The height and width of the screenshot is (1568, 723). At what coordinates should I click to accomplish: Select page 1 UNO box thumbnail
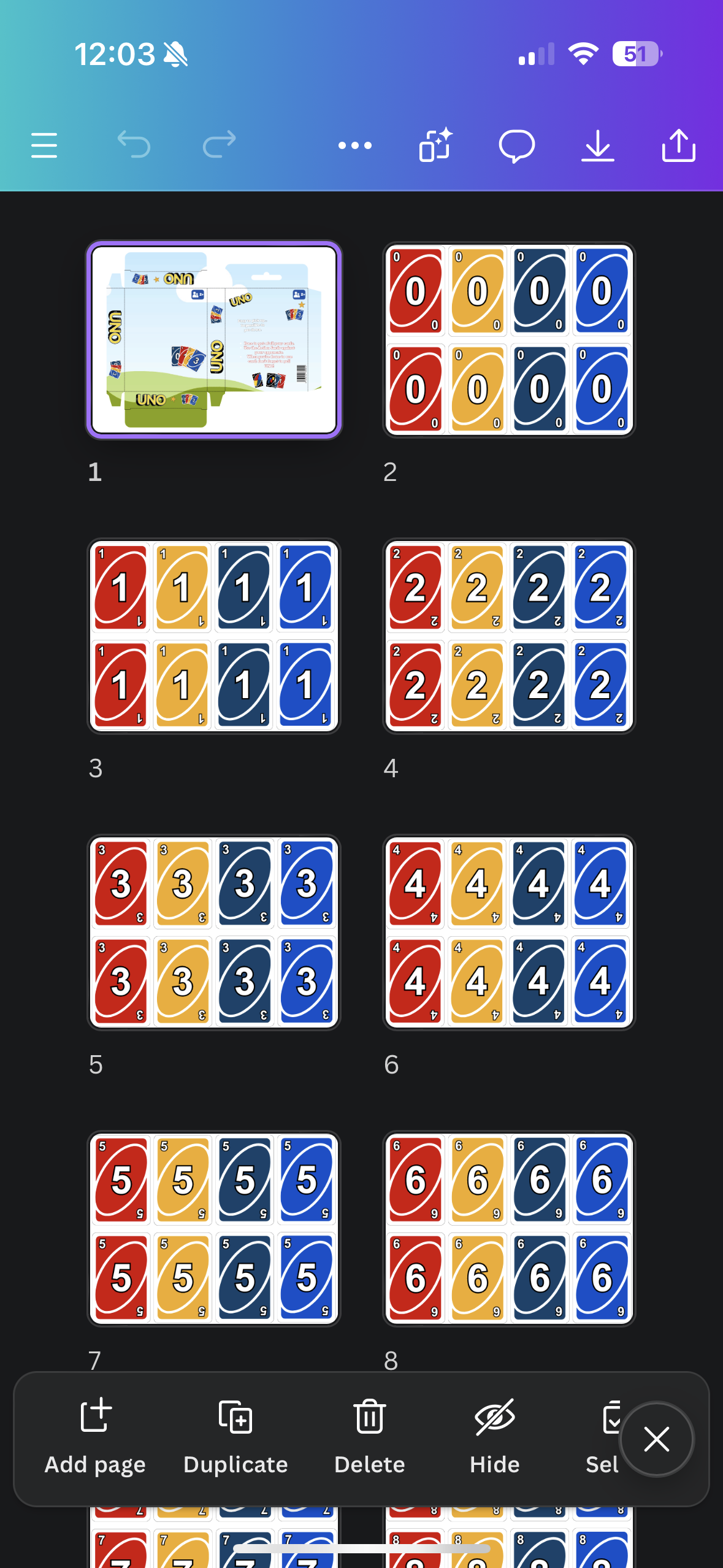(213, 340)
